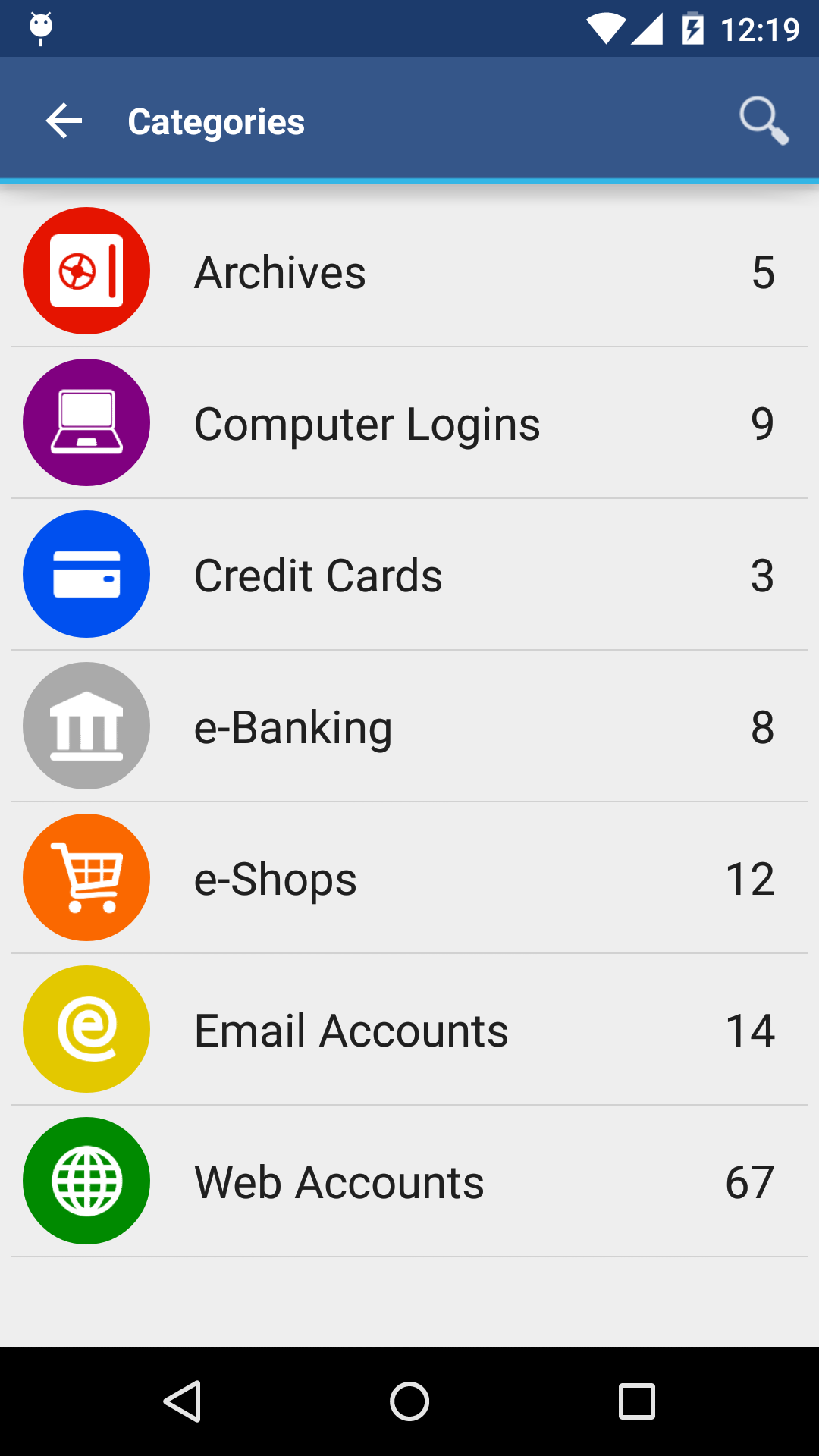The height and width of the screenshot is (1456, 819).
Task: Tap the Credit Cards card icon
Action: pos(86,574)
